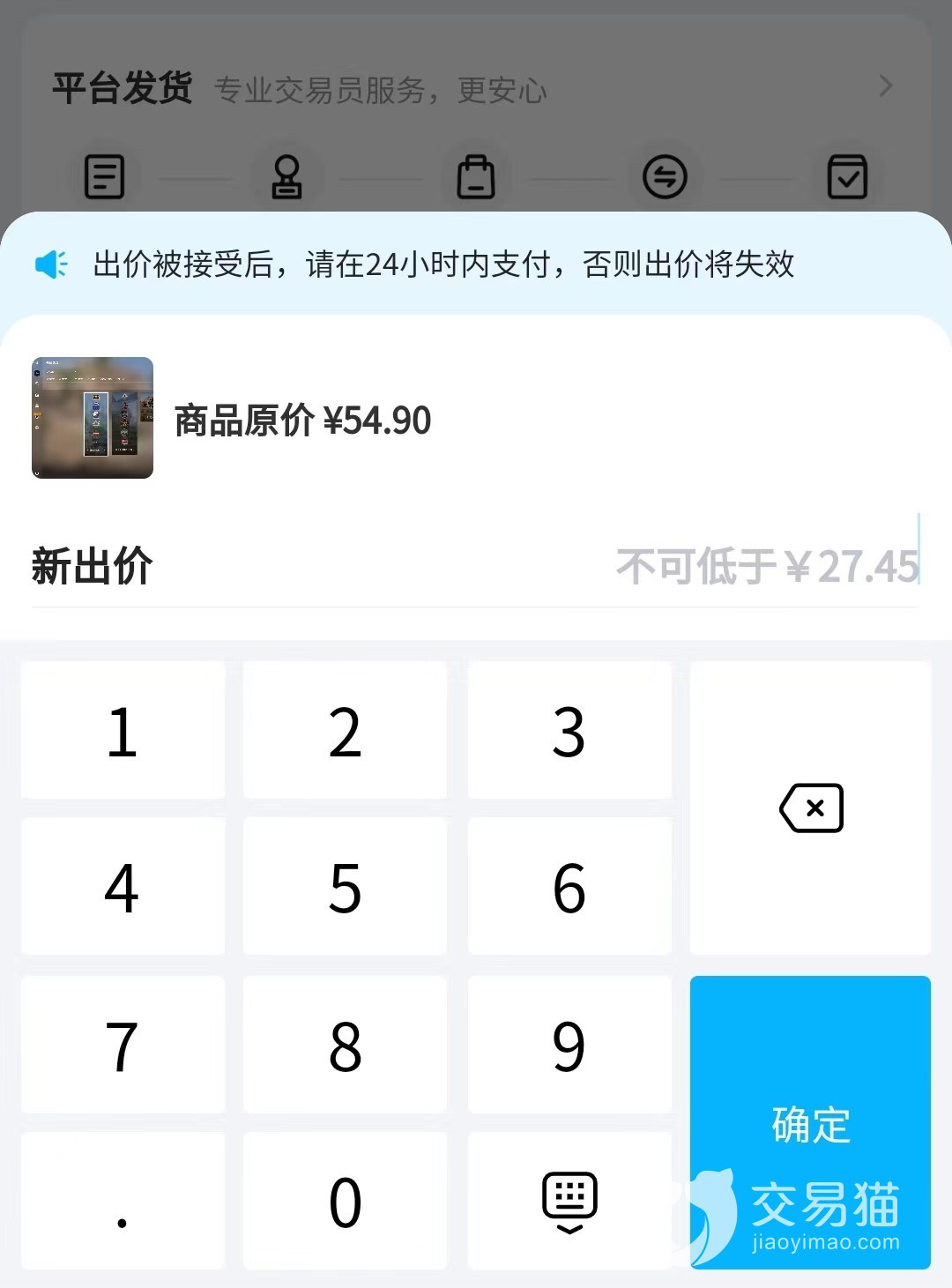
Task: Enter digit 3 on the keypad
Action: 569,731
